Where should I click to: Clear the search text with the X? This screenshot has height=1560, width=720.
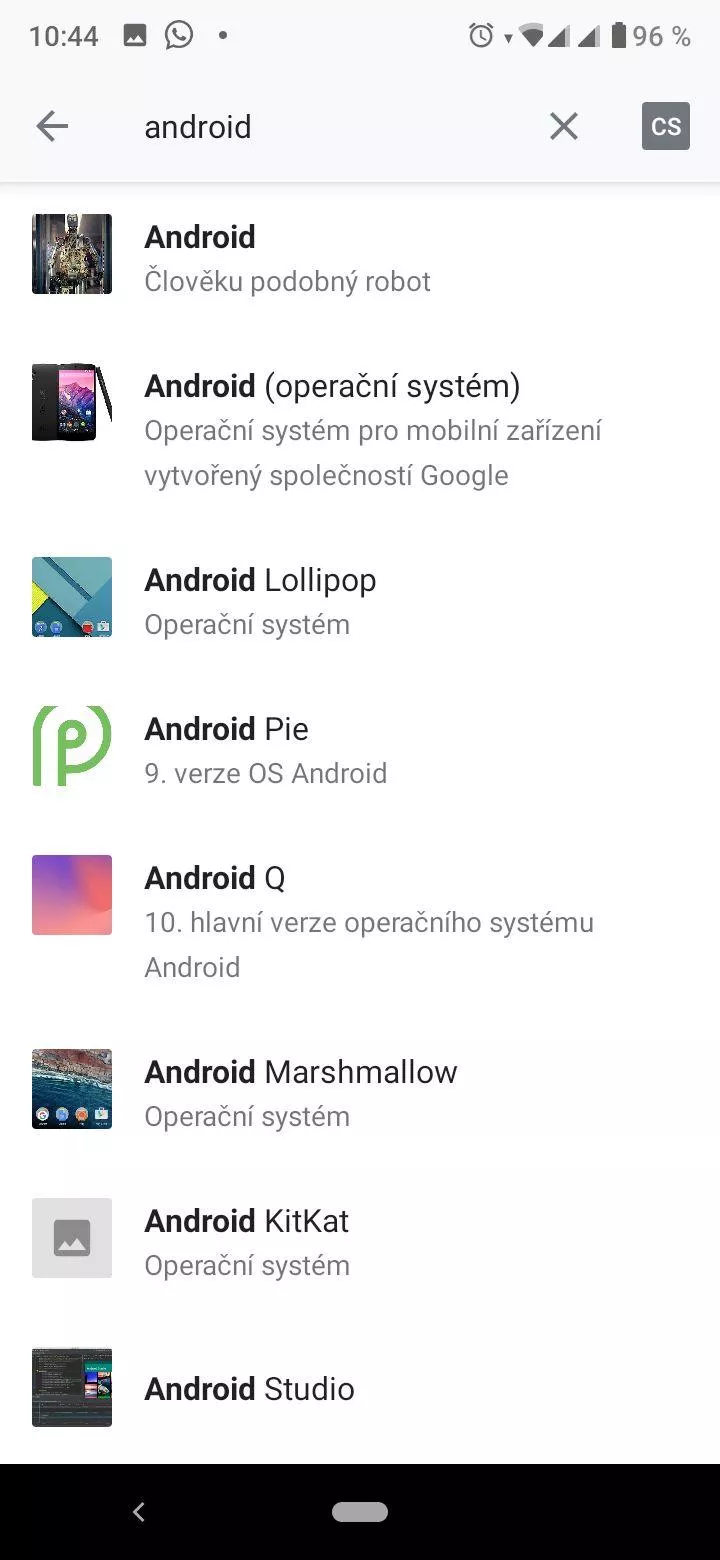pos(564,126)
